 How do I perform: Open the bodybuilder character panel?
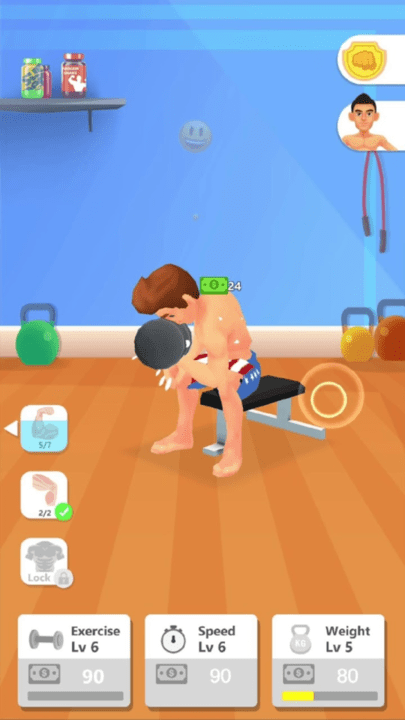pyautogui.click(x=371, y=125)
